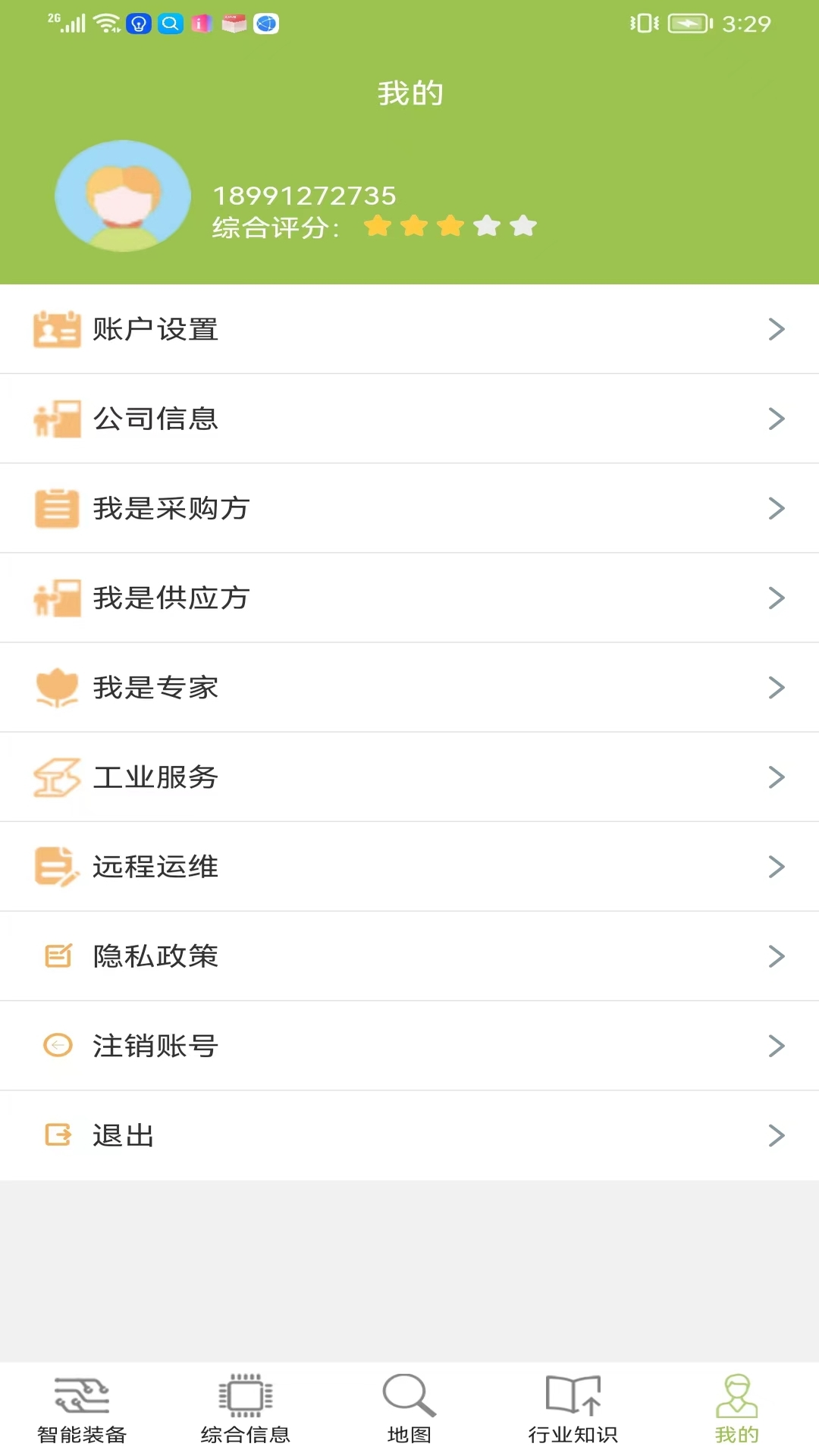This screenshot has width=819, height=1456.
Task: Expand the 我是专家 row chevron
Action: tap(776, 687)
